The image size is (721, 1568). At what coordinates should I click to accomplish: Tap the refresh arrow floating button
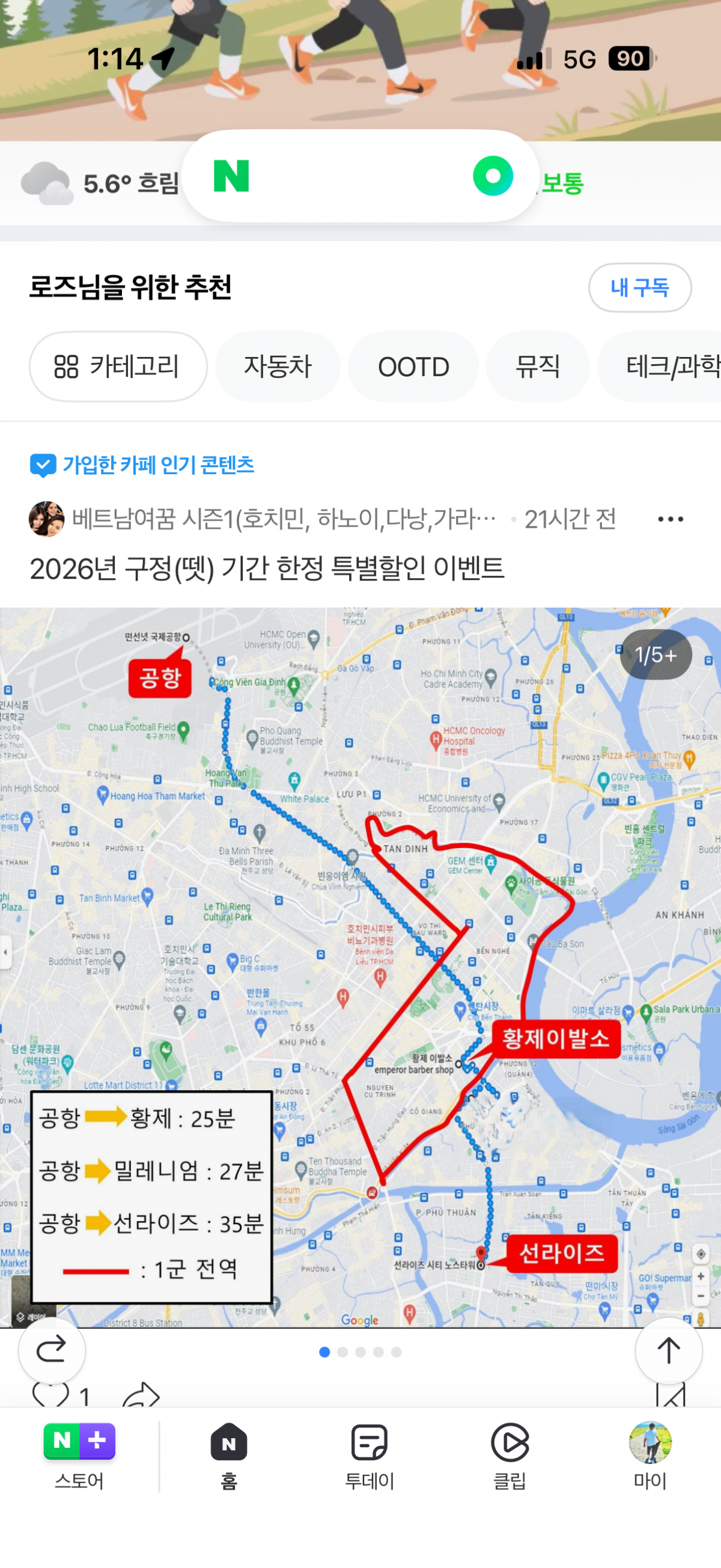tap(52, 1351)
